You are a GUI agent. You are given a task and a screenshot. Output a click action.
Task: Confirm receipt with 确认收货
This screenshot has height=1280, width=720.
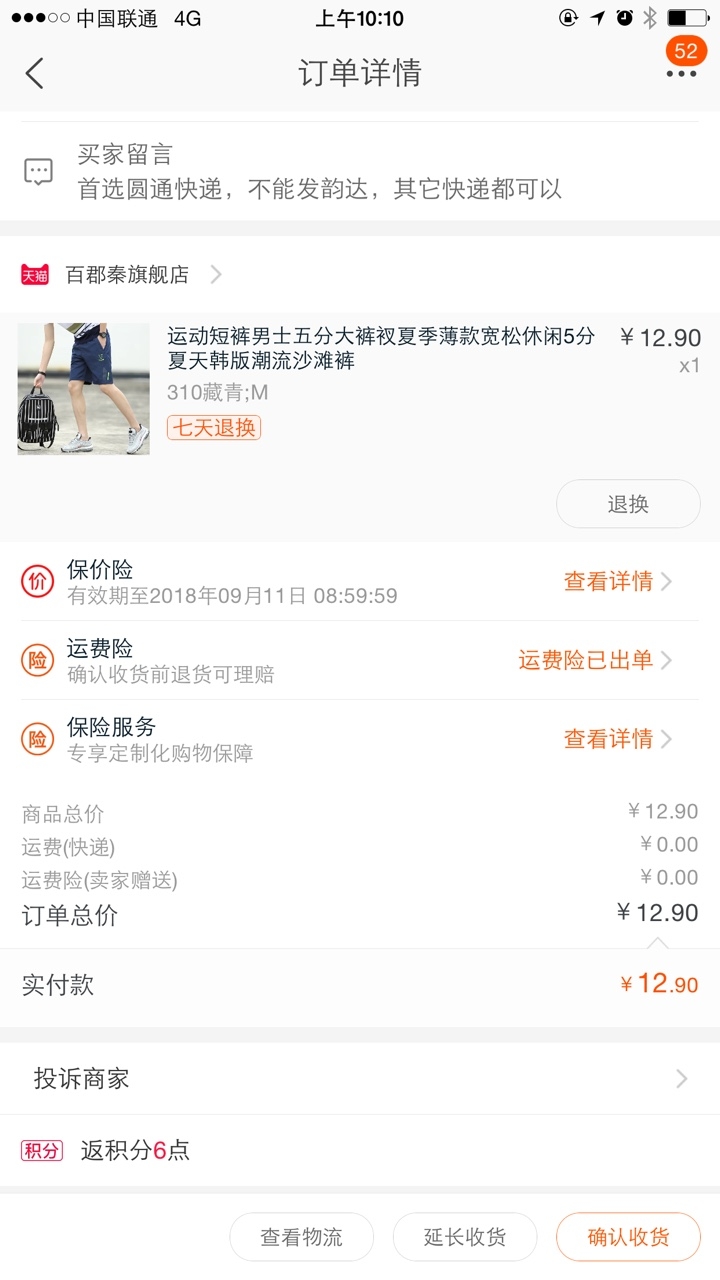click(x=628, y=1237)
